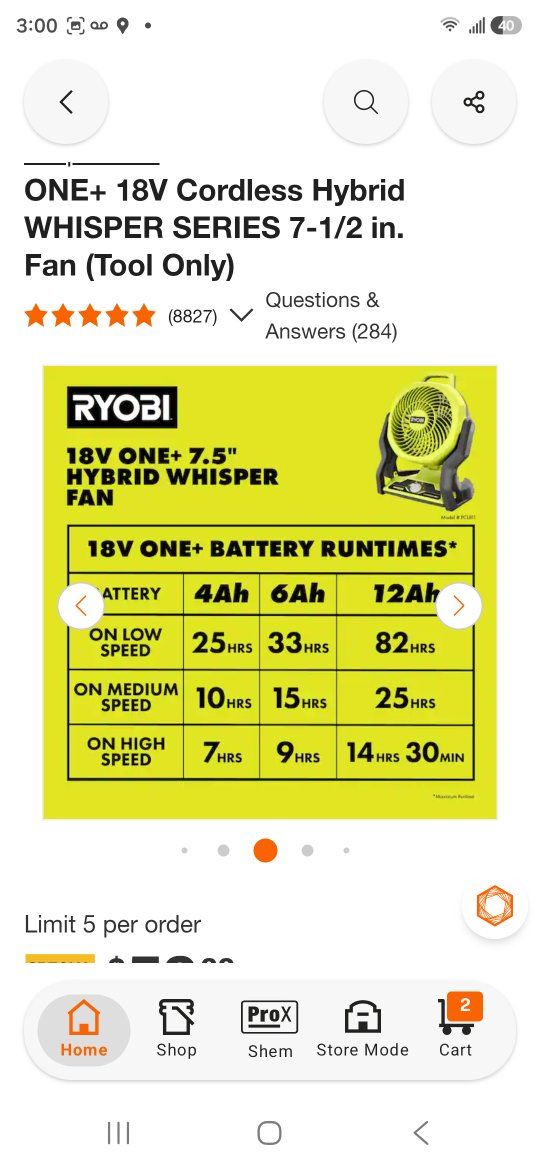Open recent apps from navigation bar
The width and height of the screenshot is (540, 1170).
click(x=119, y=1133)
